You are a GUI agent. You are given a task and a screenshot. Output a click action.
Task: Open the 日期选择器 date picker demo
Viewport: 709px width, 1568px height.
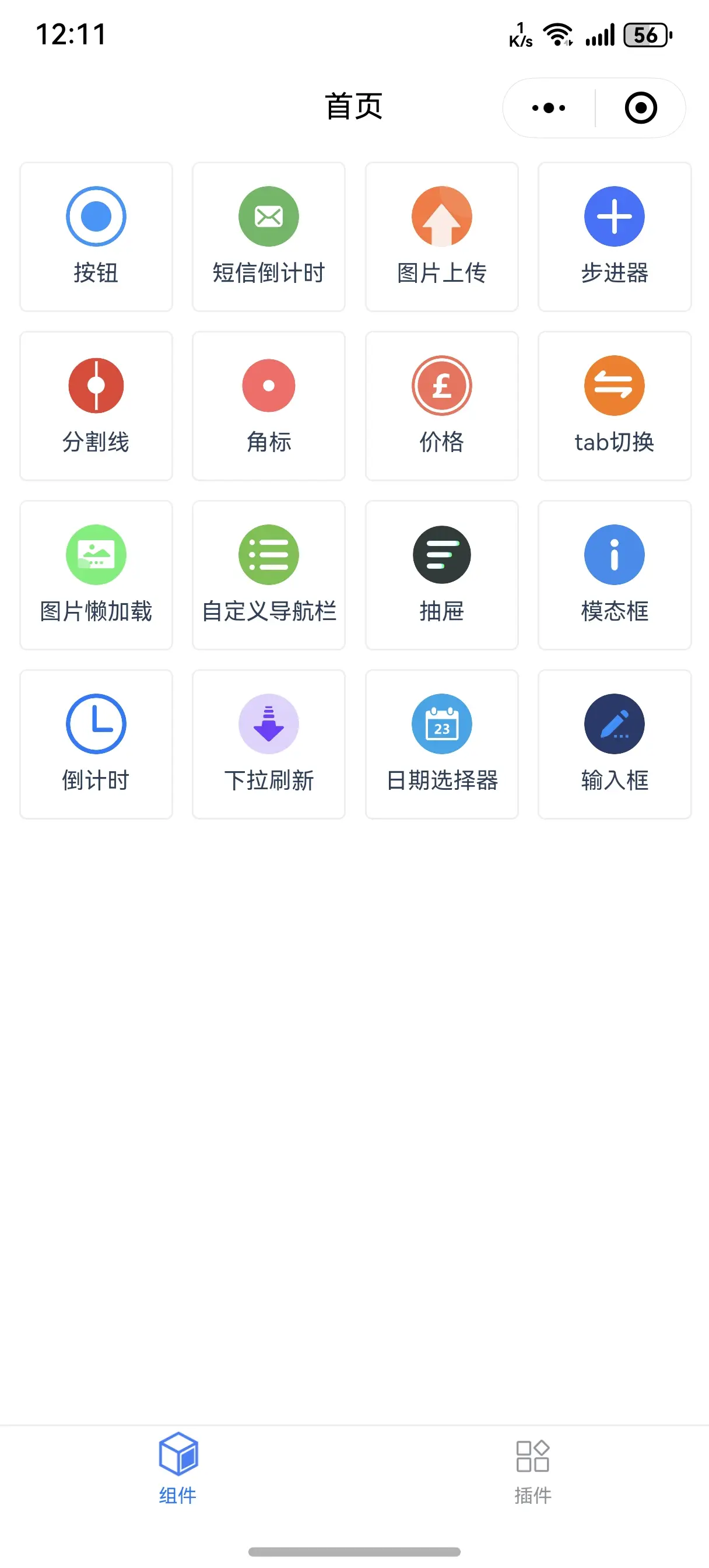click(x=441, y=744)
